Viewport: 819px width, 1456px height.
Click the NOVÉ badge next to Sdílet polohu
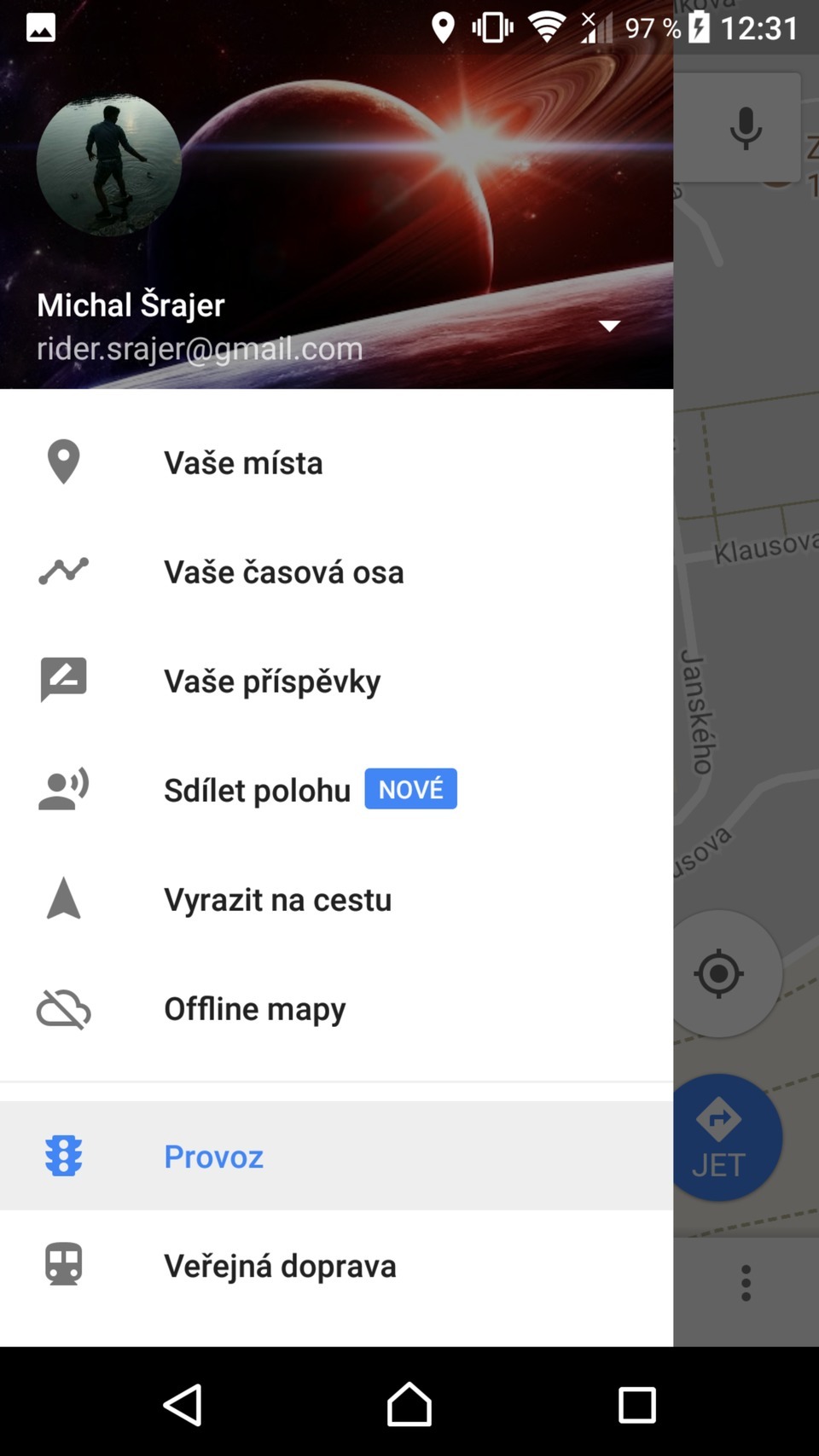pos(410,788)
